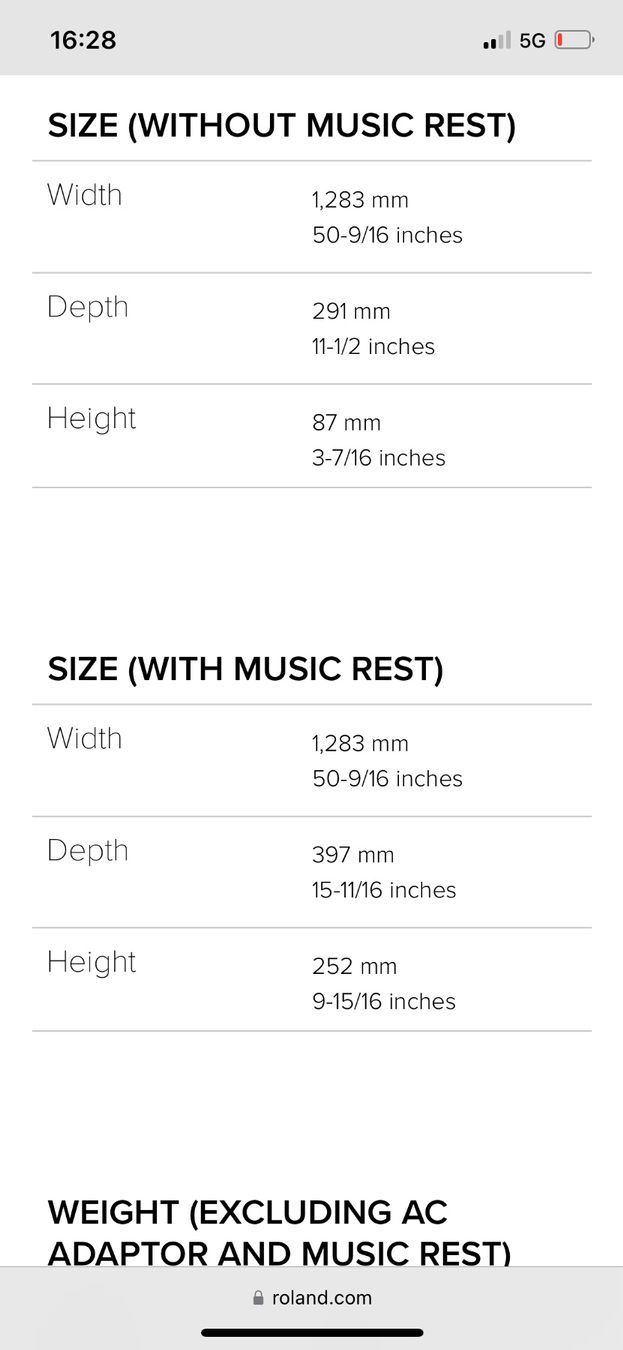
Task: Tap the roland.com address bar
Action: click(311, 1298)
